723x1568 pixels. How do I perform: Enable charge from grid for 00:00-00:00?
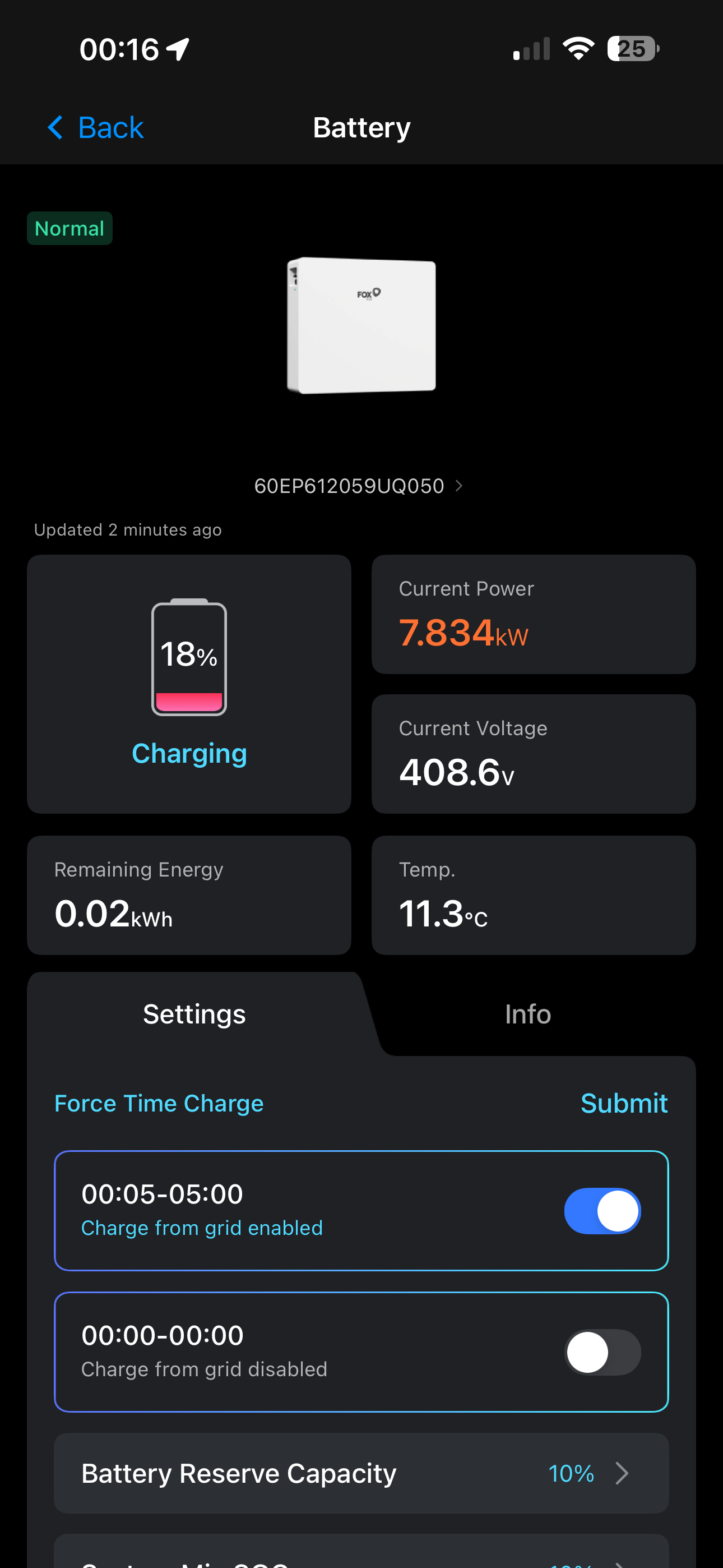[602, 1352]
